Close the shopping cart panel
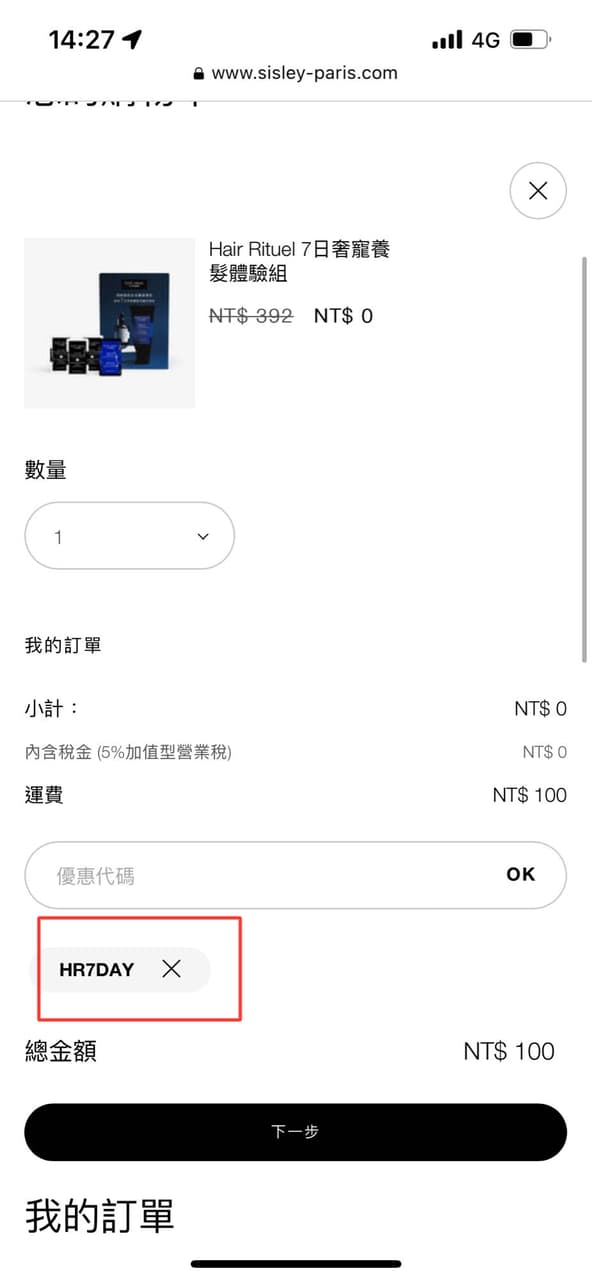The width and height of the screenshot is (592, 1280). [x=538, y=190]
